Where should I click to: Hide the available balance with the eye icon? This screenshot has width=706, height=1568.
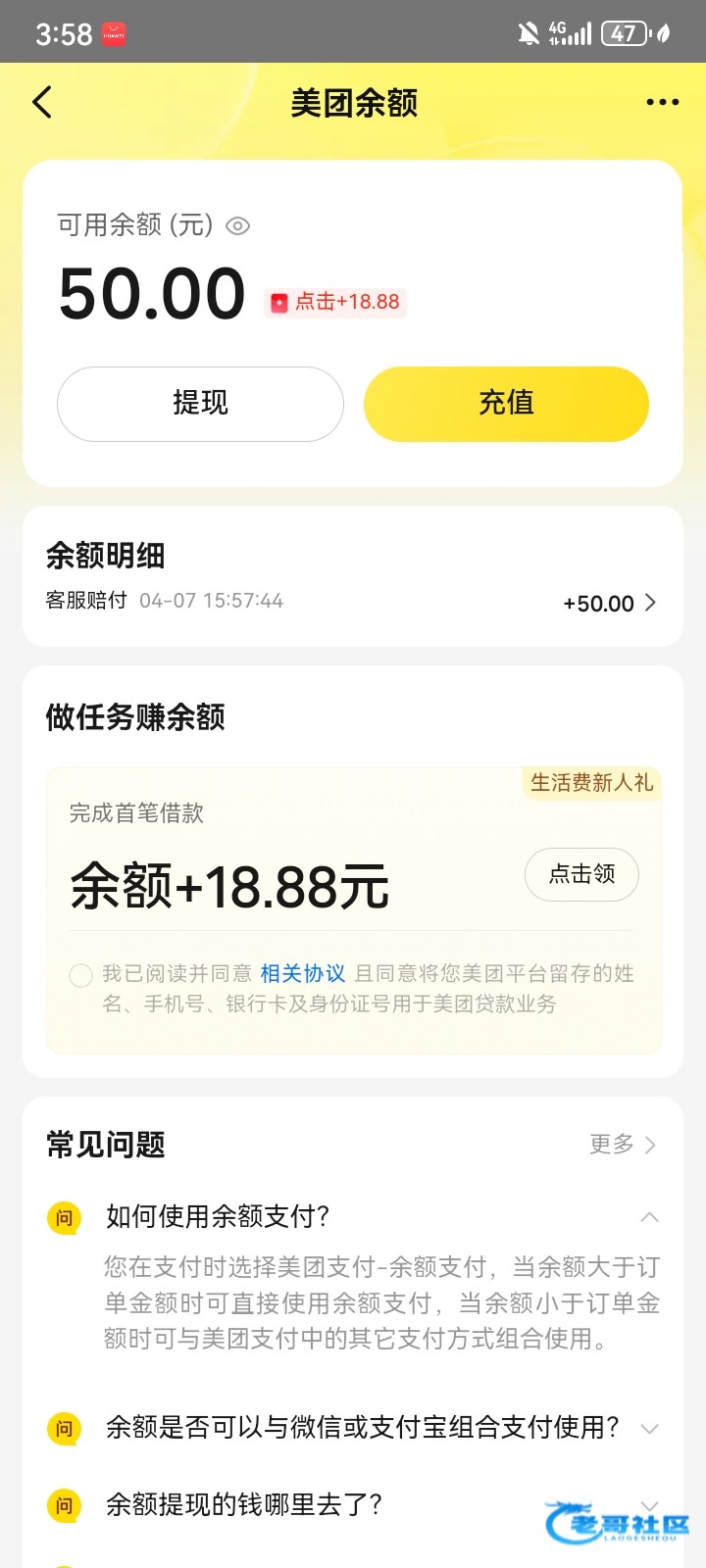coord(238,226)
